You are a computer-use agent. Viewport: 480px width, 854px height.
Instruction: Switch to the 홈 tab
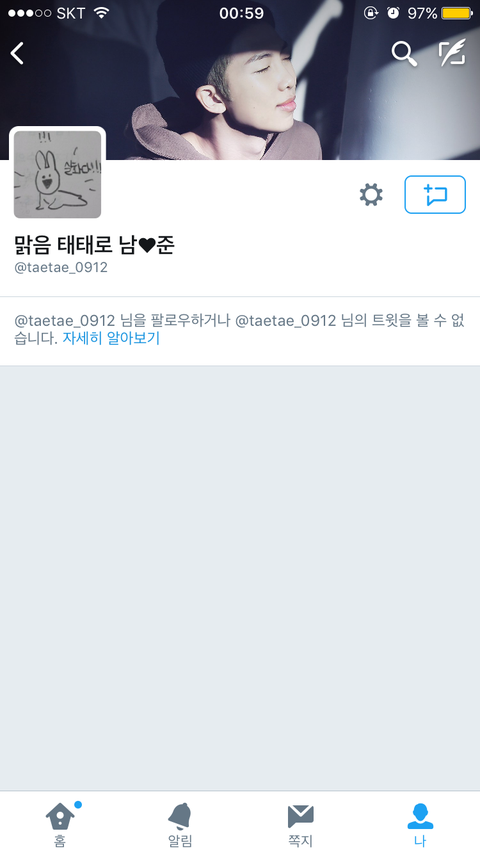60,825
